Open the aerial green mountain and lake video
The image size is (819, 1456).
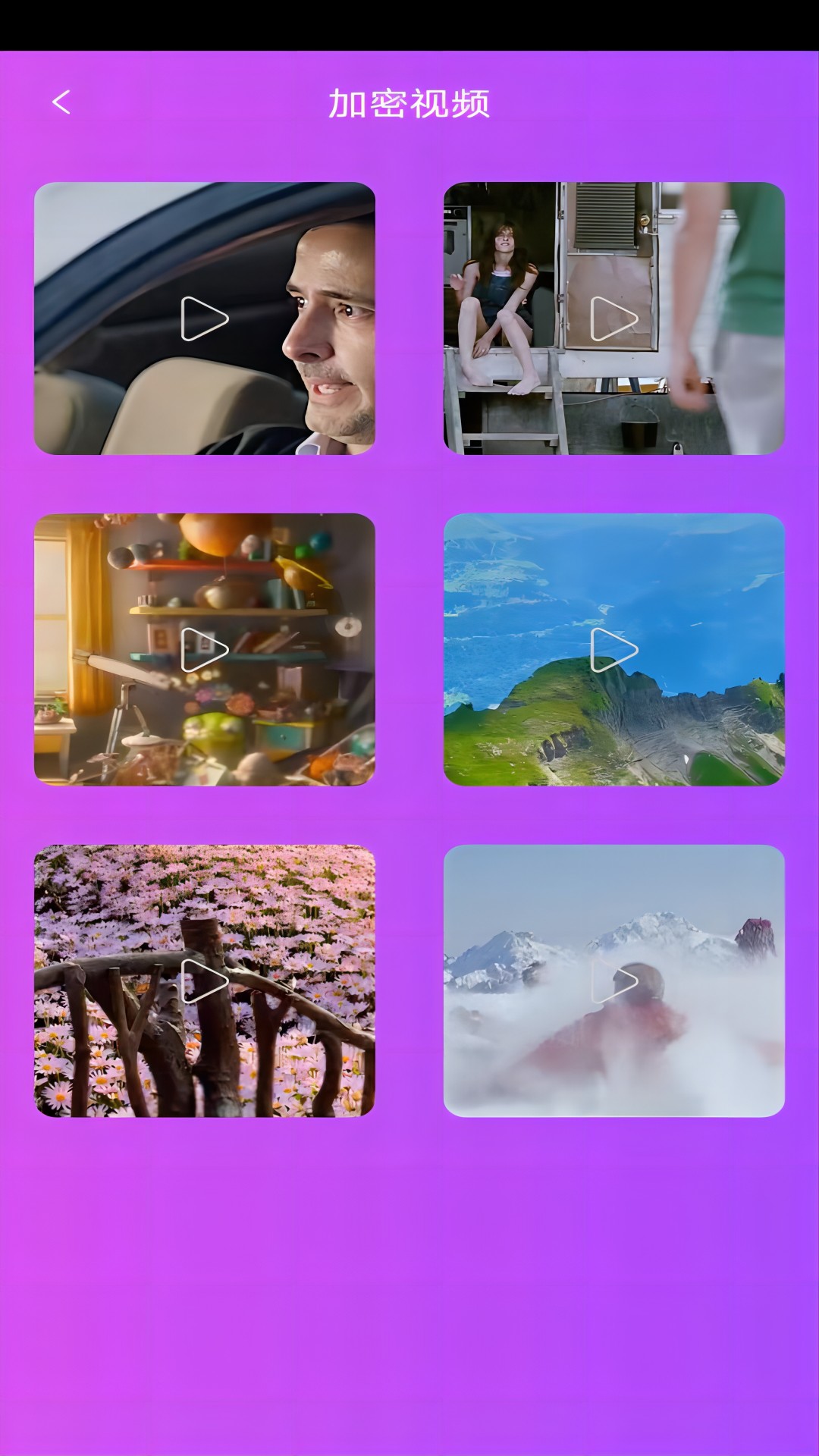pos(613,650)
